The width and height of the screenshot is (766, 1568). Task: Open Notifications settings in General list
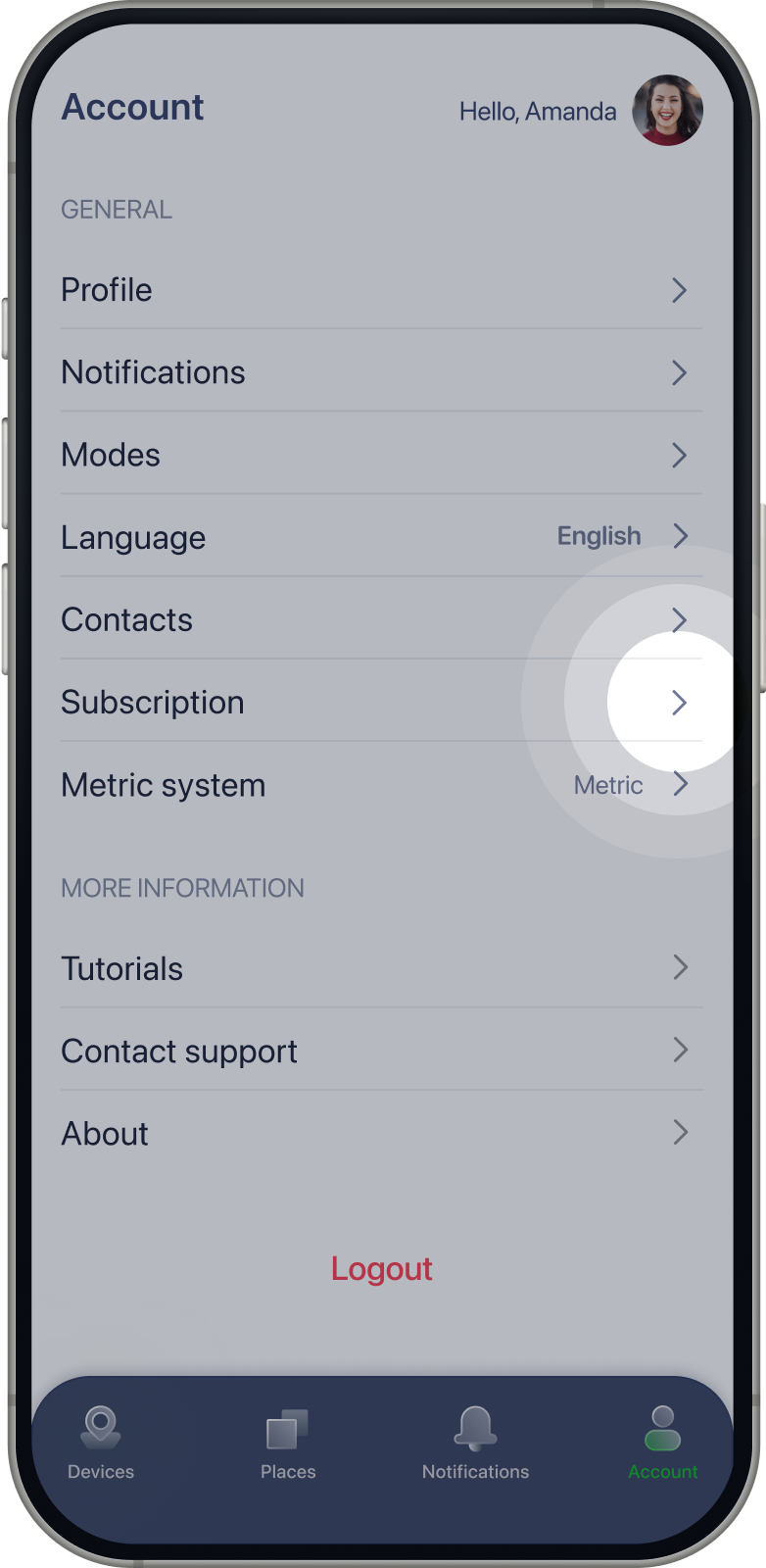click(x=381, y=372)
